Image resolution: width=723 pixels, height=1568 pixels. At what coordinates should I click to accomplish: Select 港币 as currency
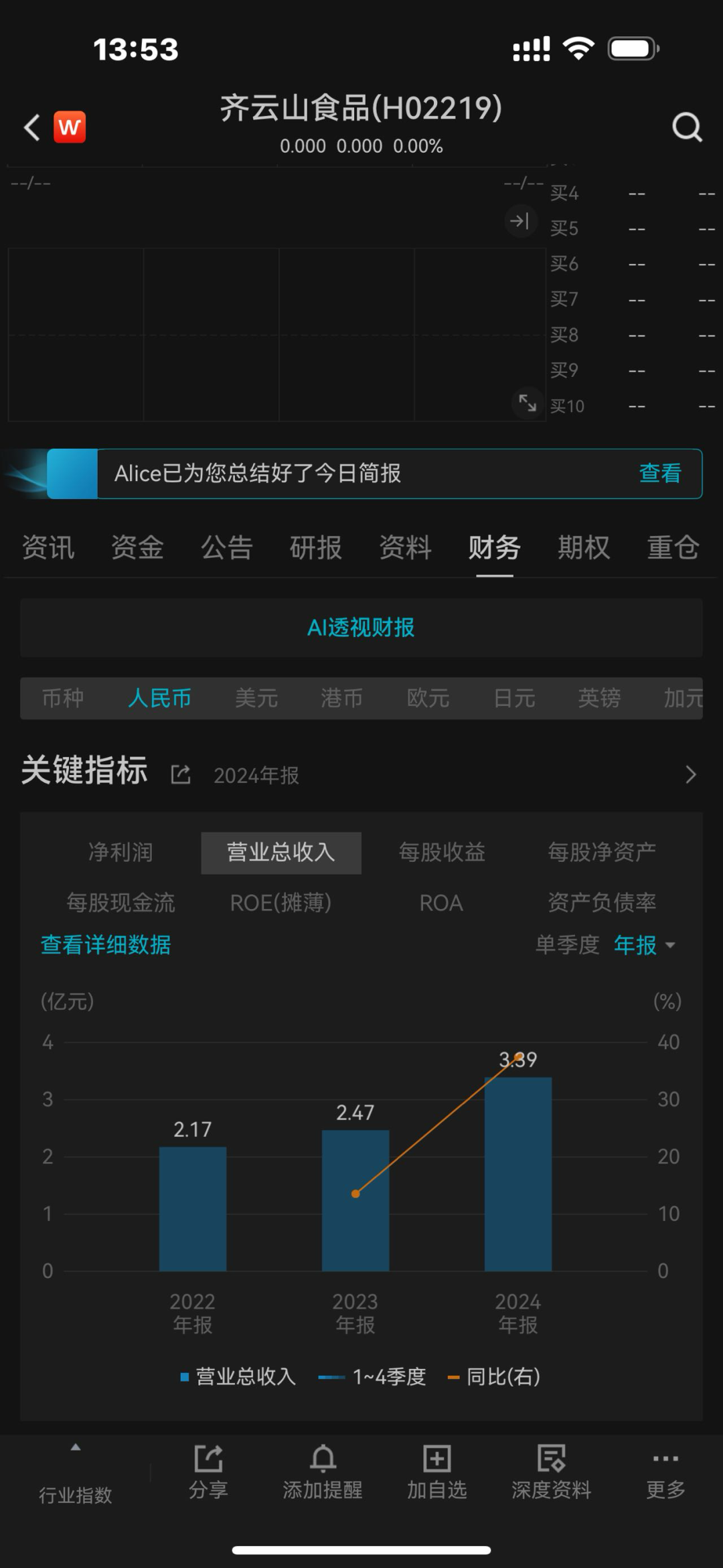pyautogui.click(x=341, y=698)
